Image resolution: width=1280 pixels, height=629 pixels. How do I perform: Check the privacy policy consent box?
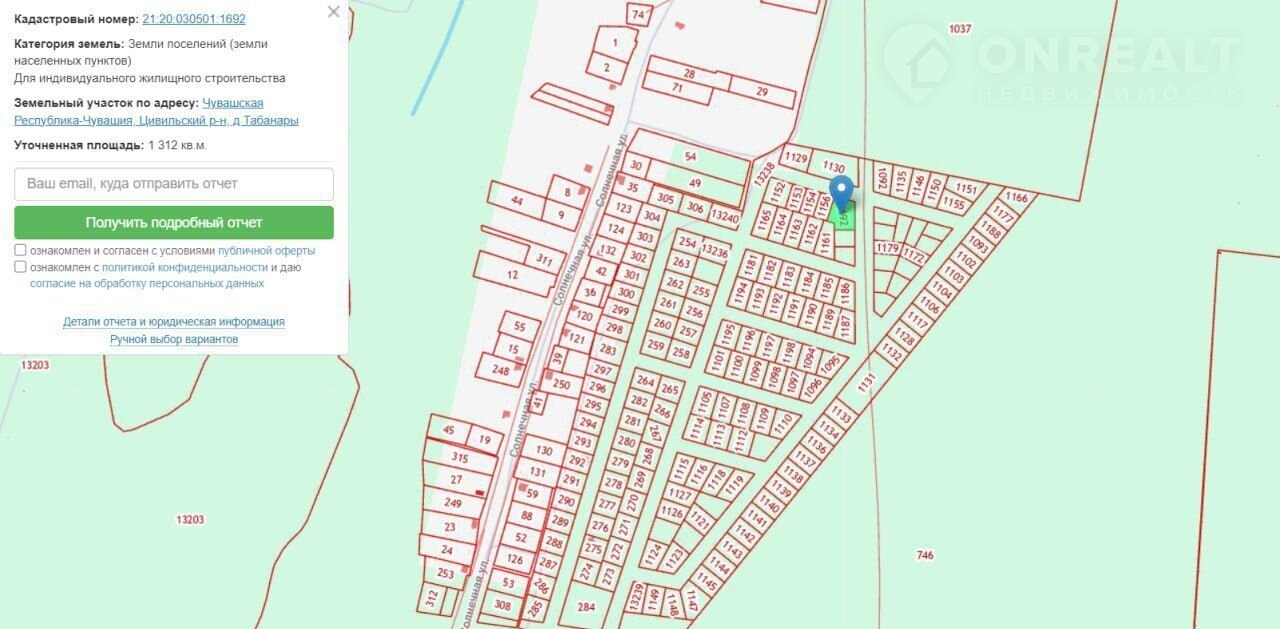pyautogui.click(x=21, y=267)
